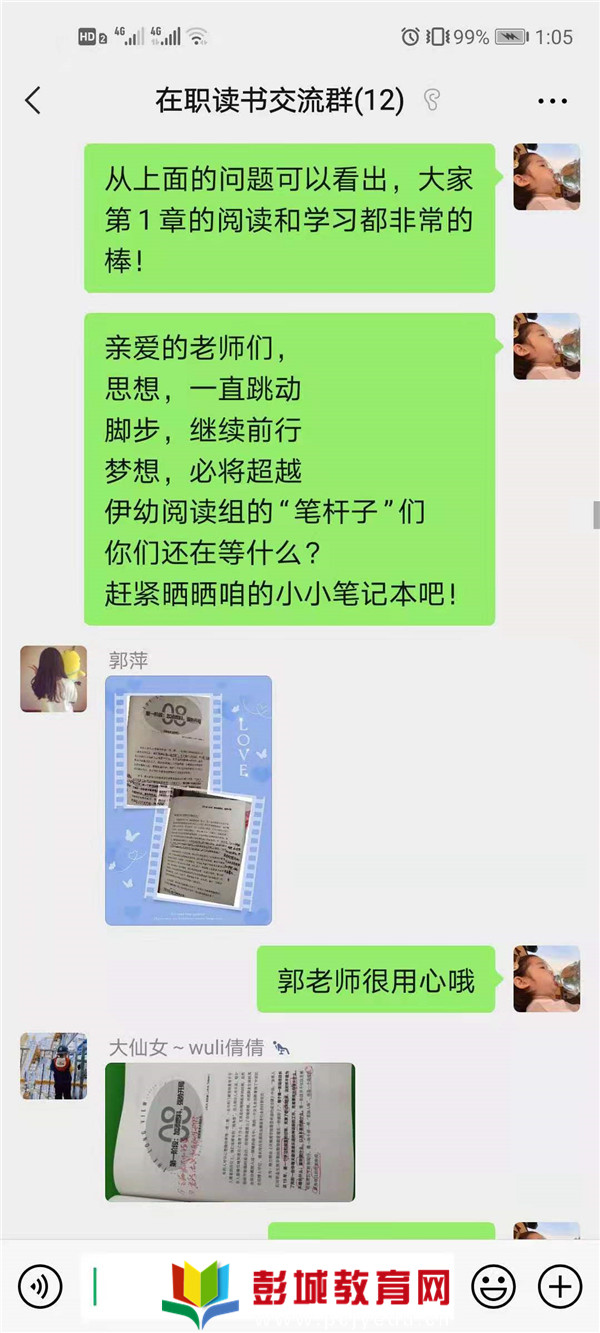The height and width of the screenshot is (1333, 600).
Task: Open the image shared by 郭萍
Action: [x=189, y=800]
